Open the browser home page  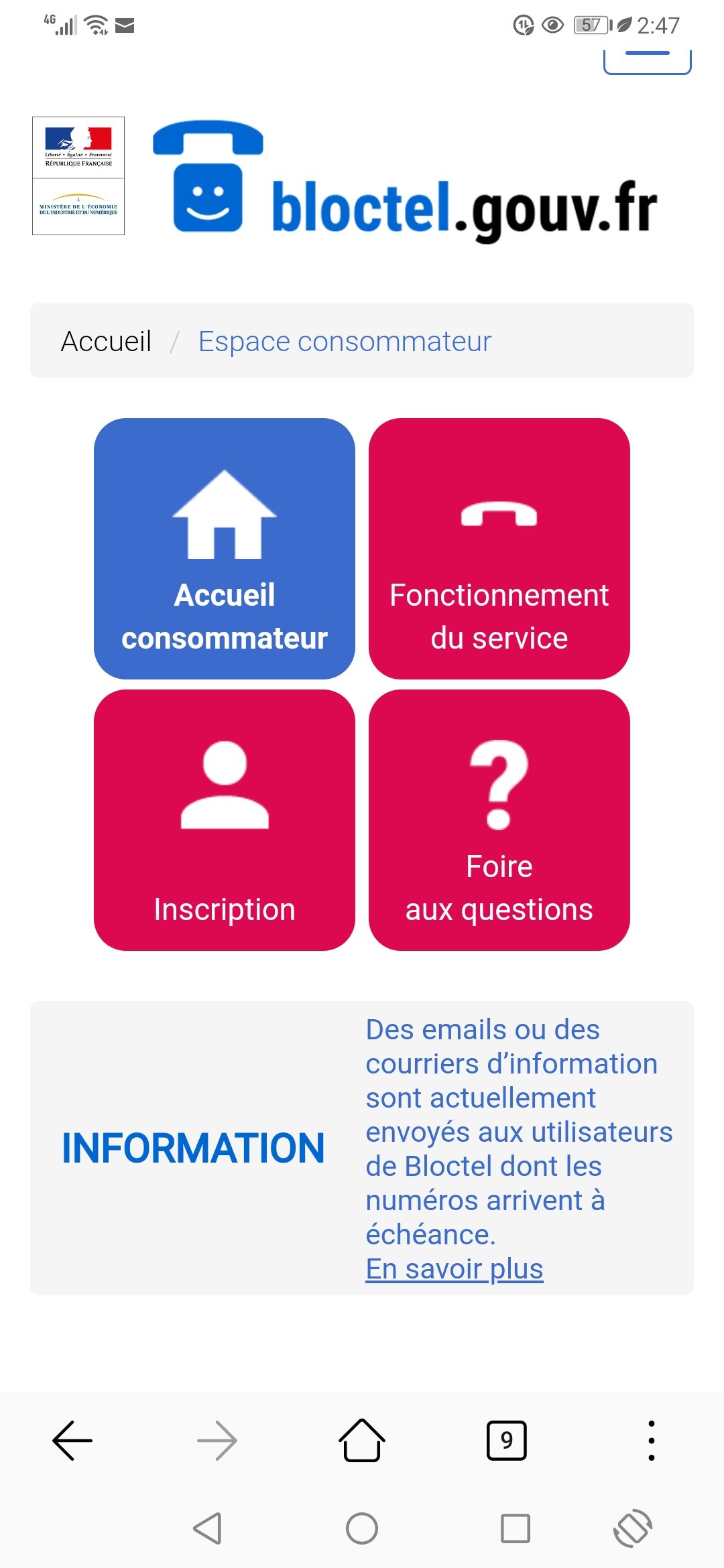tap(362, 1440)
